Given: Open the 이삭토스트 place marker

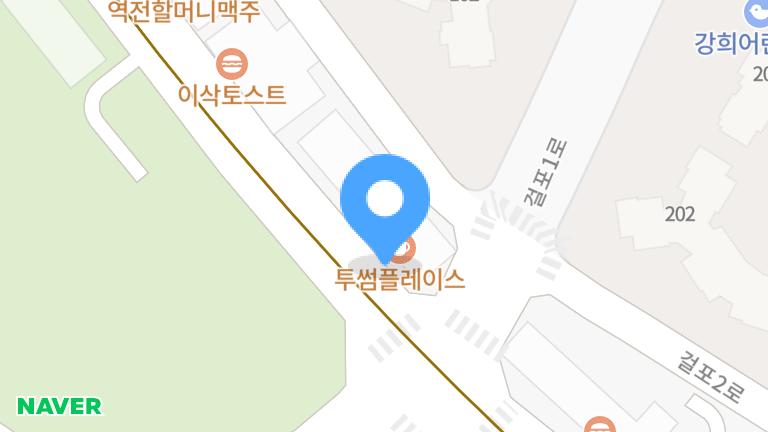Looking at the screenshot, I should pos(232,64).
